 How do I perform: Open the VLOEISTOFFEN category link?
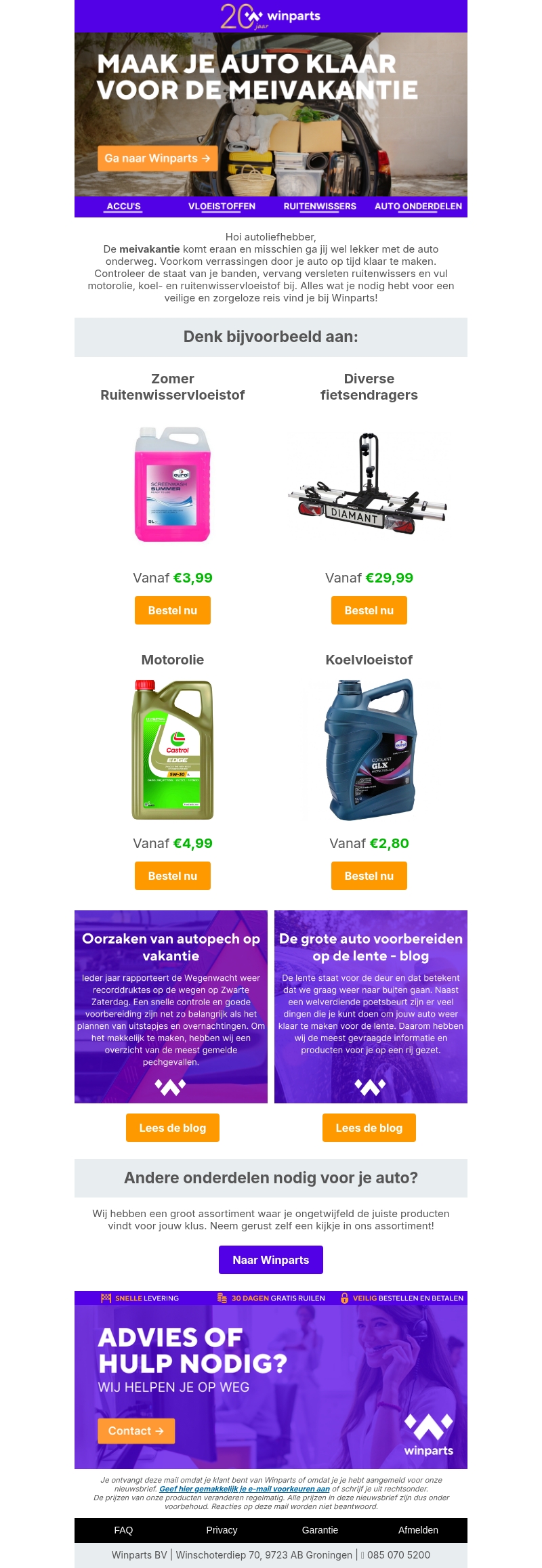[222, 207]
